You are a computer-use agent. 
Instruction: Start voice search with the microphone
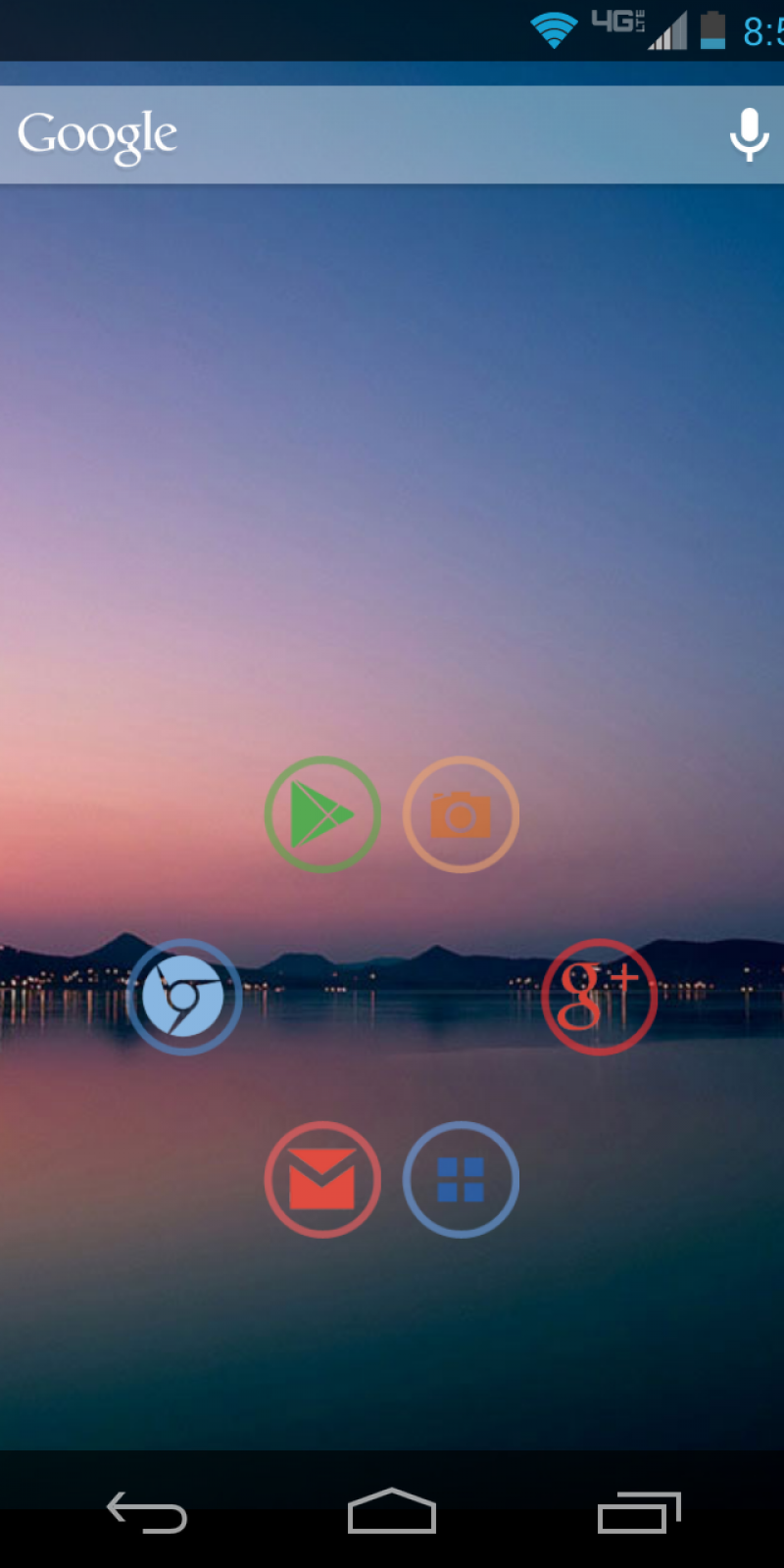(x=749, y=135)
